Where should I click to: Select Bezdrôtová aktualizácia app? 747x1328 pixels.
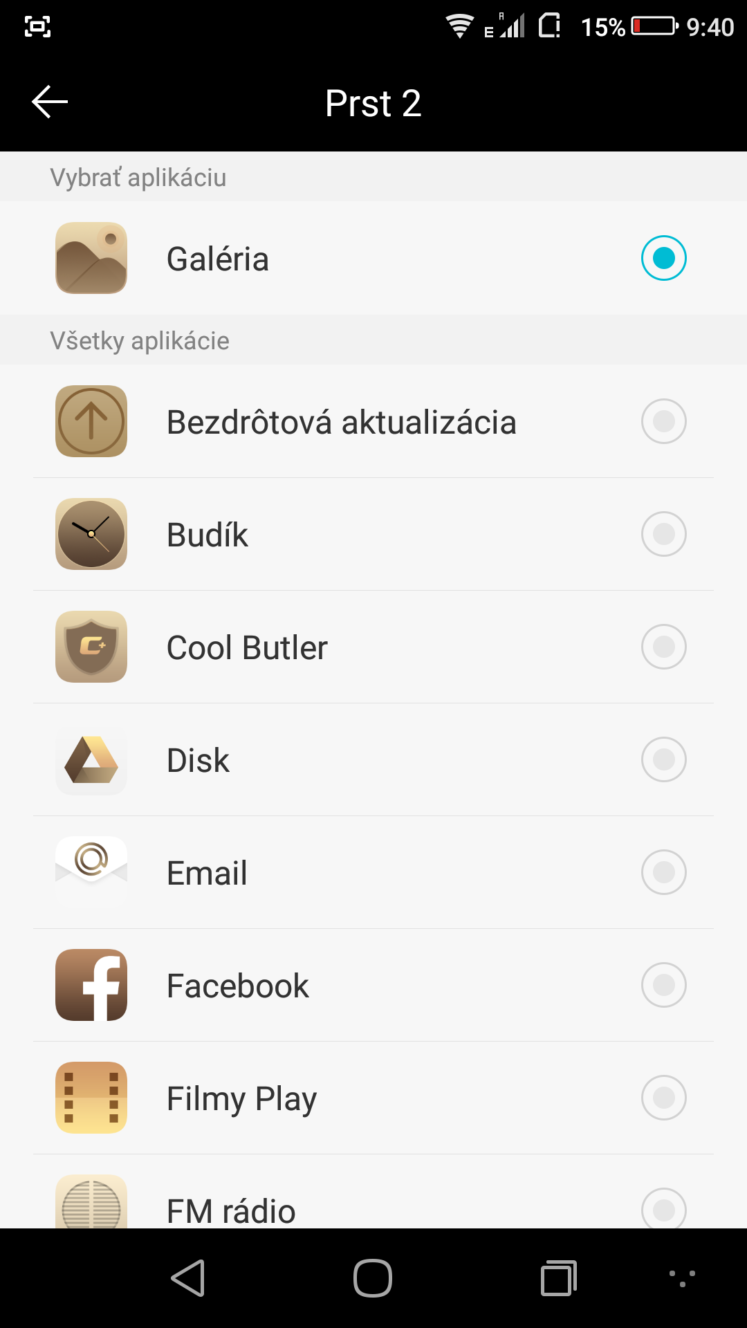[x=373, y=421]
